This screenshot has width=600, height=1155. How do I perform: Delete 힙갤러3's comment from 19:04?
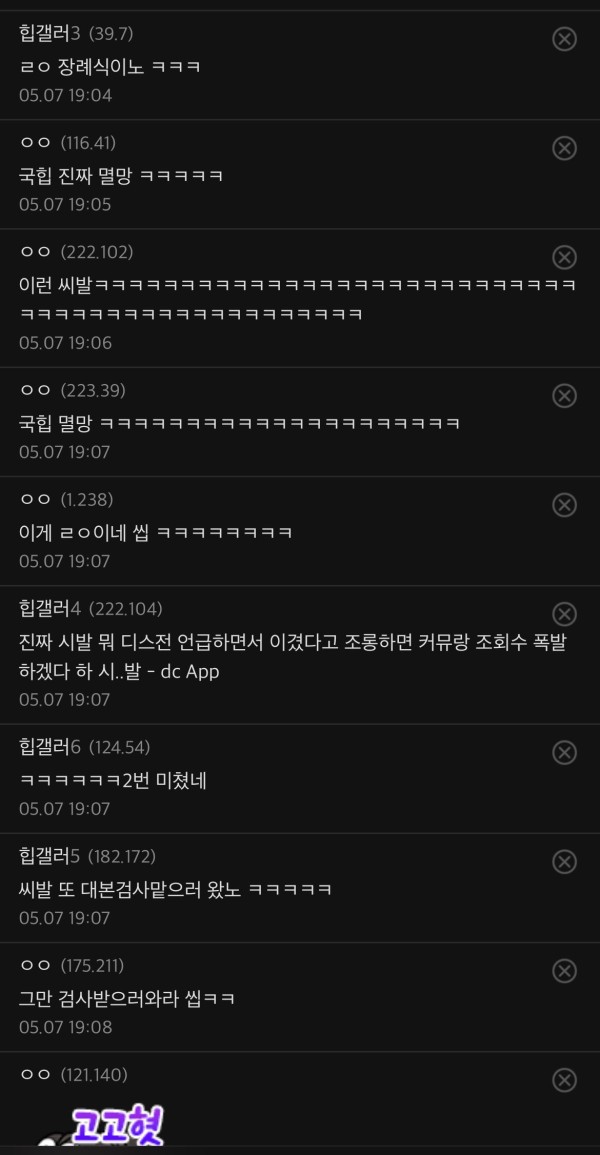564,39
